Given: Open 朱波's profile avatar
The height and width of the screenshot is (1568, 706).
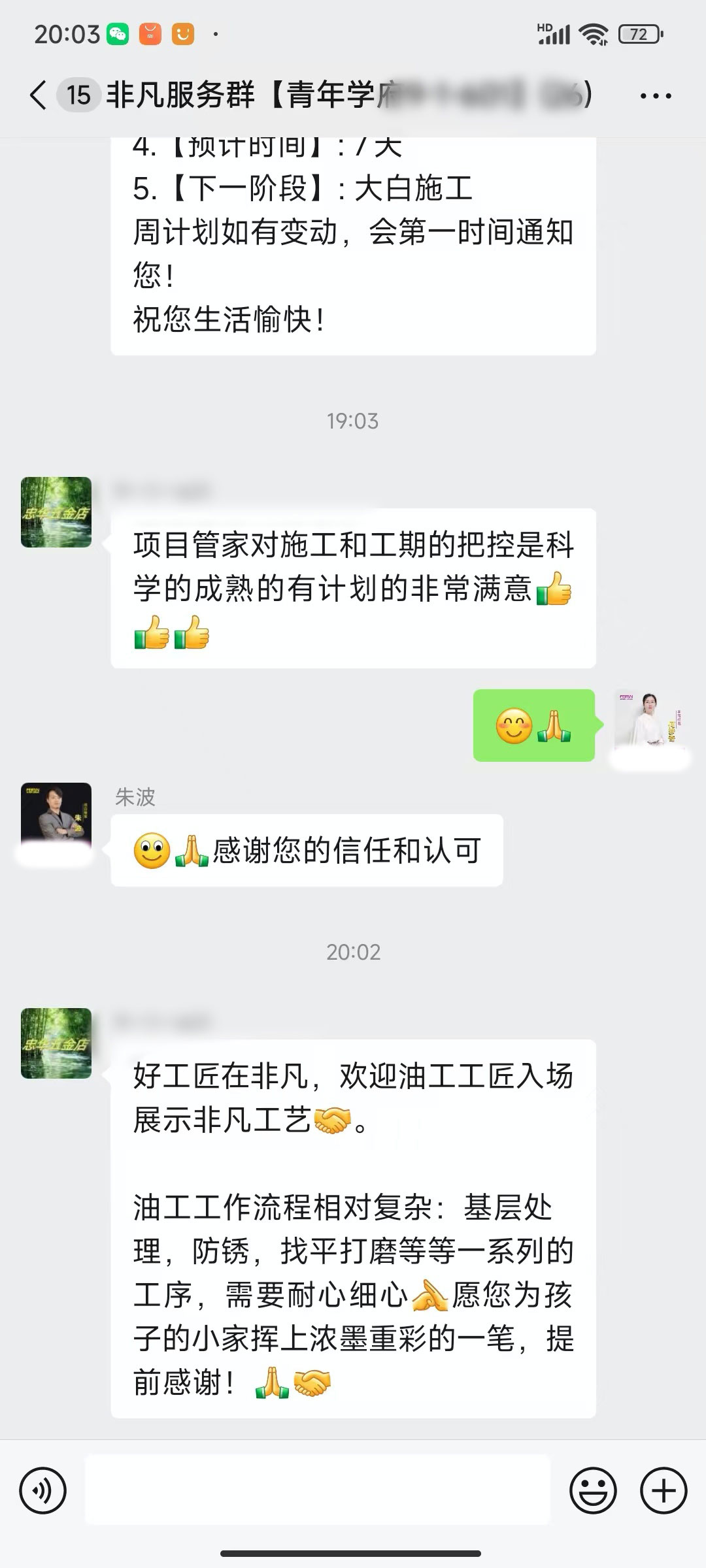Looking at the screenshot, I should (56, 817).
